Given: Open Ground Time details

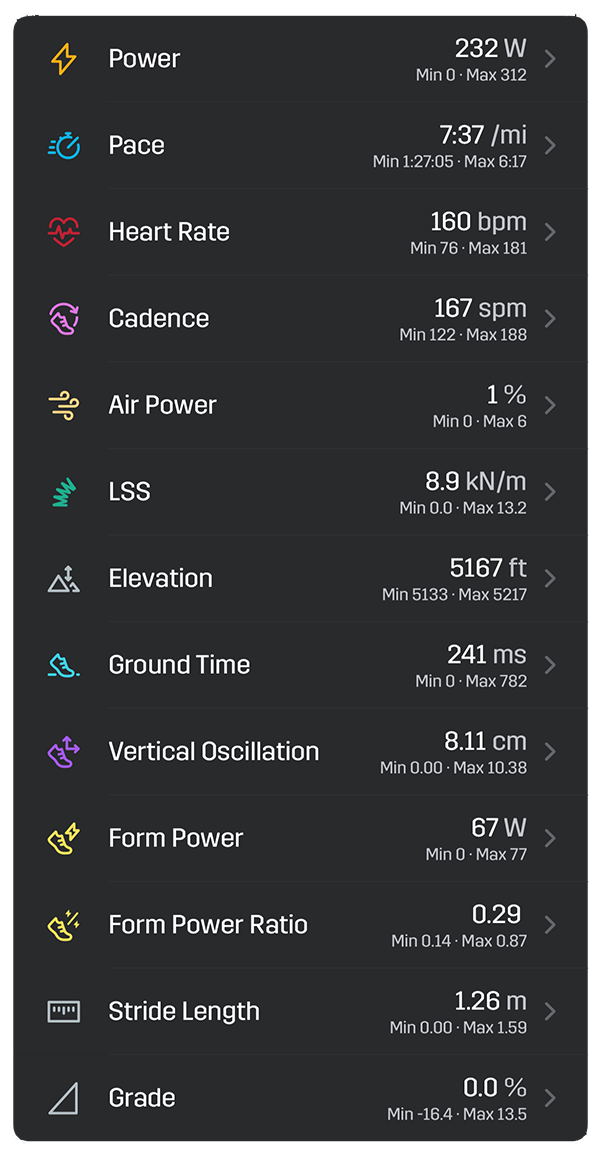Looking at the screenshot, I should (x=300, y=664).
